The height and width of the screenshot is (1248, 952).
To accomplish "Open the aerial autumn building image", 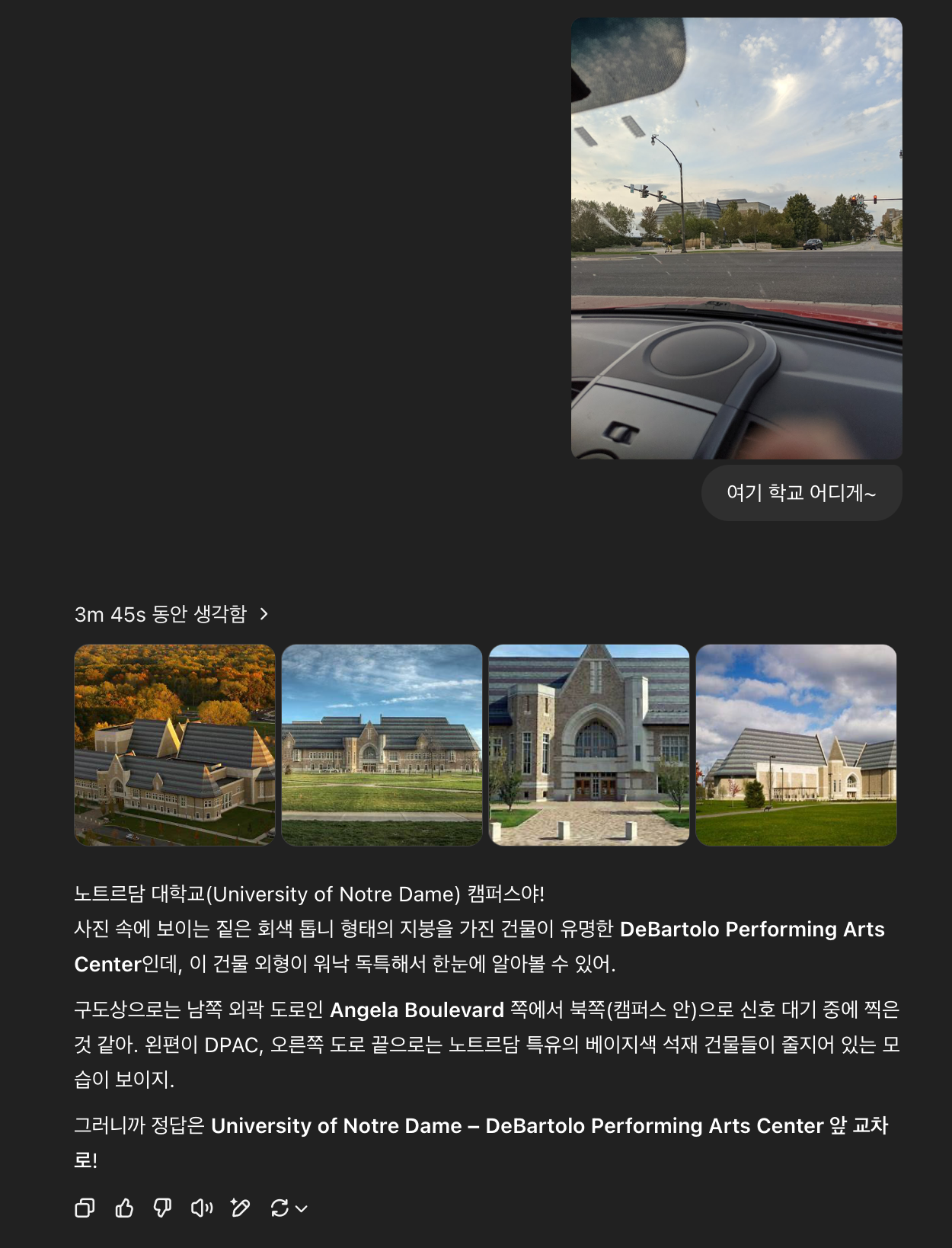I will 174,744.
